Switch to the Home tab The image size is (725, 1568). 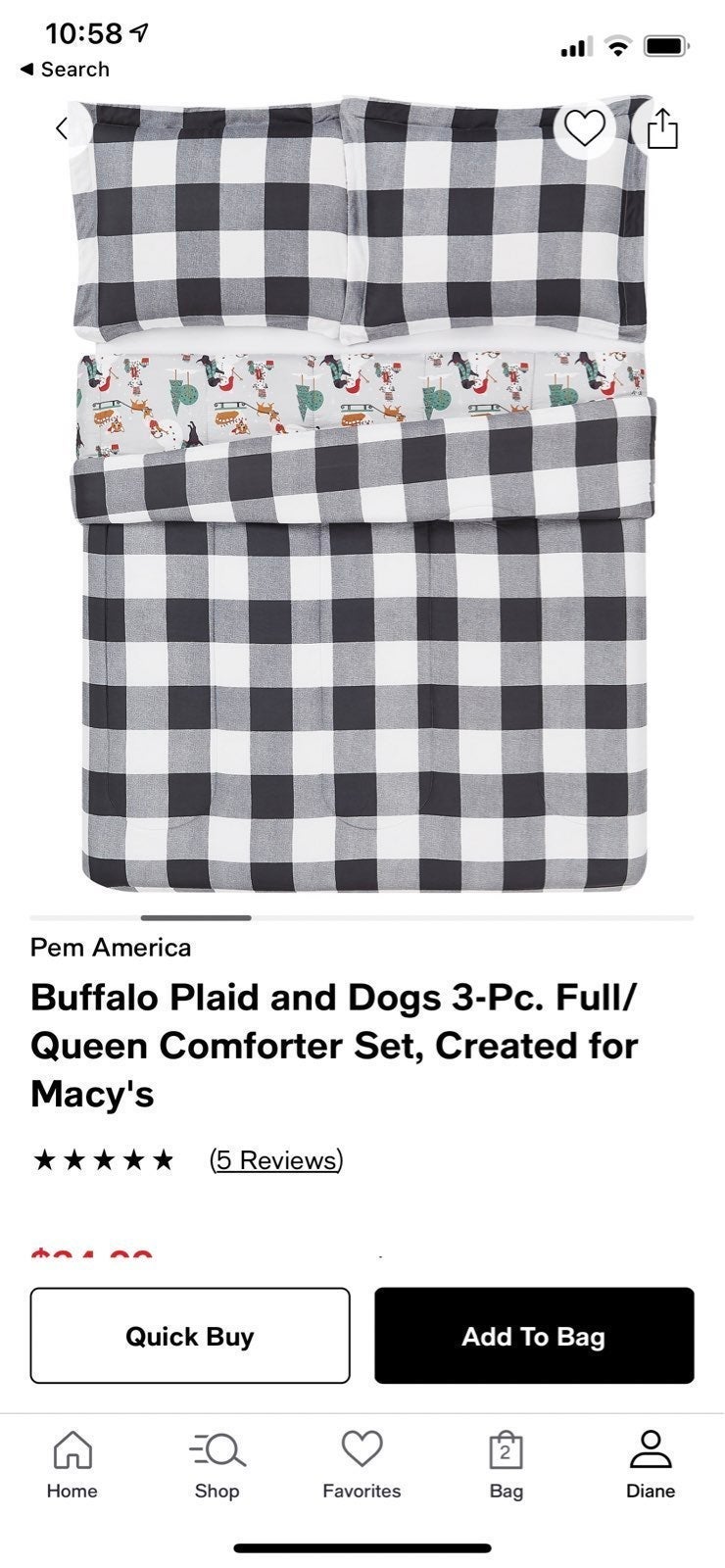(x=72, y=1465)
